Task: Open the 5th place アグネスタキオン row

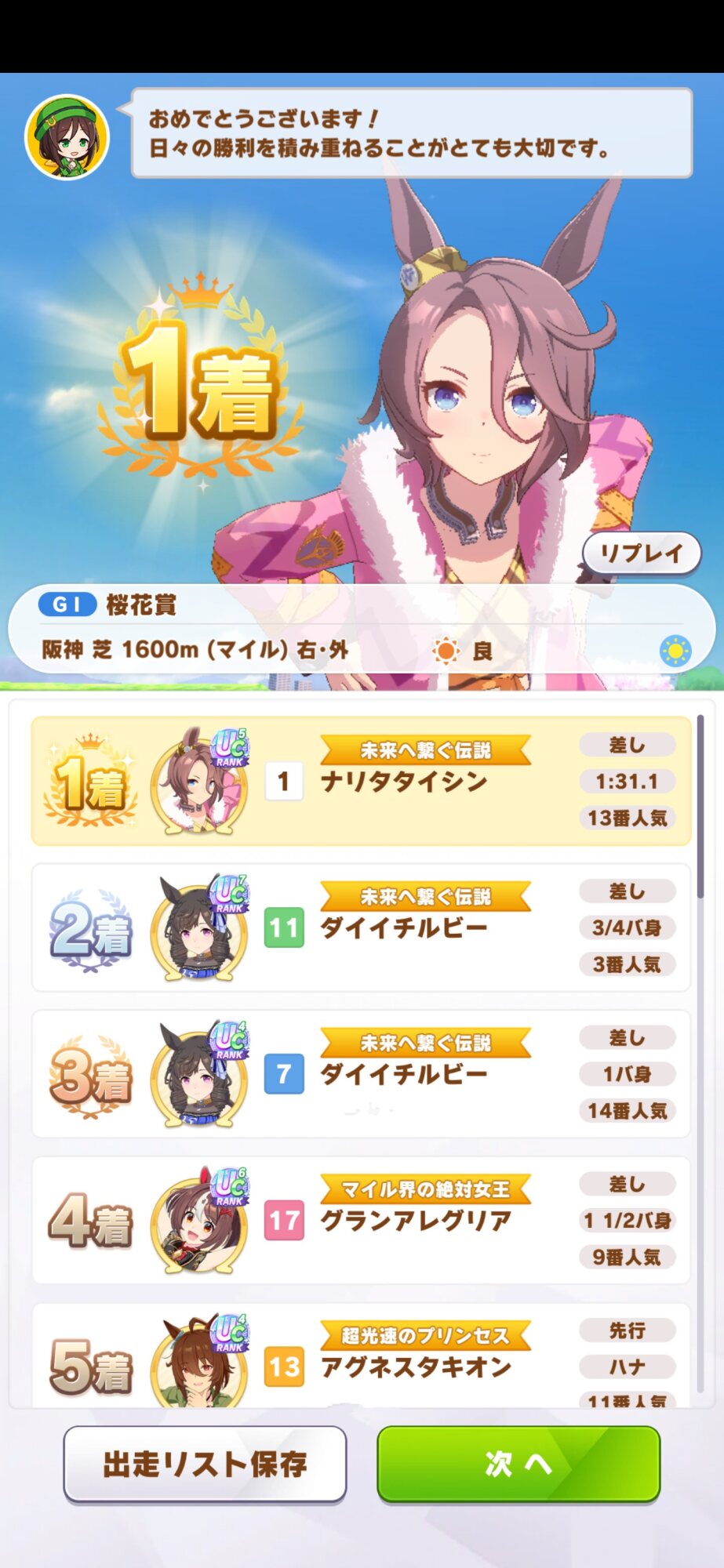Action: coord(361,1355)
